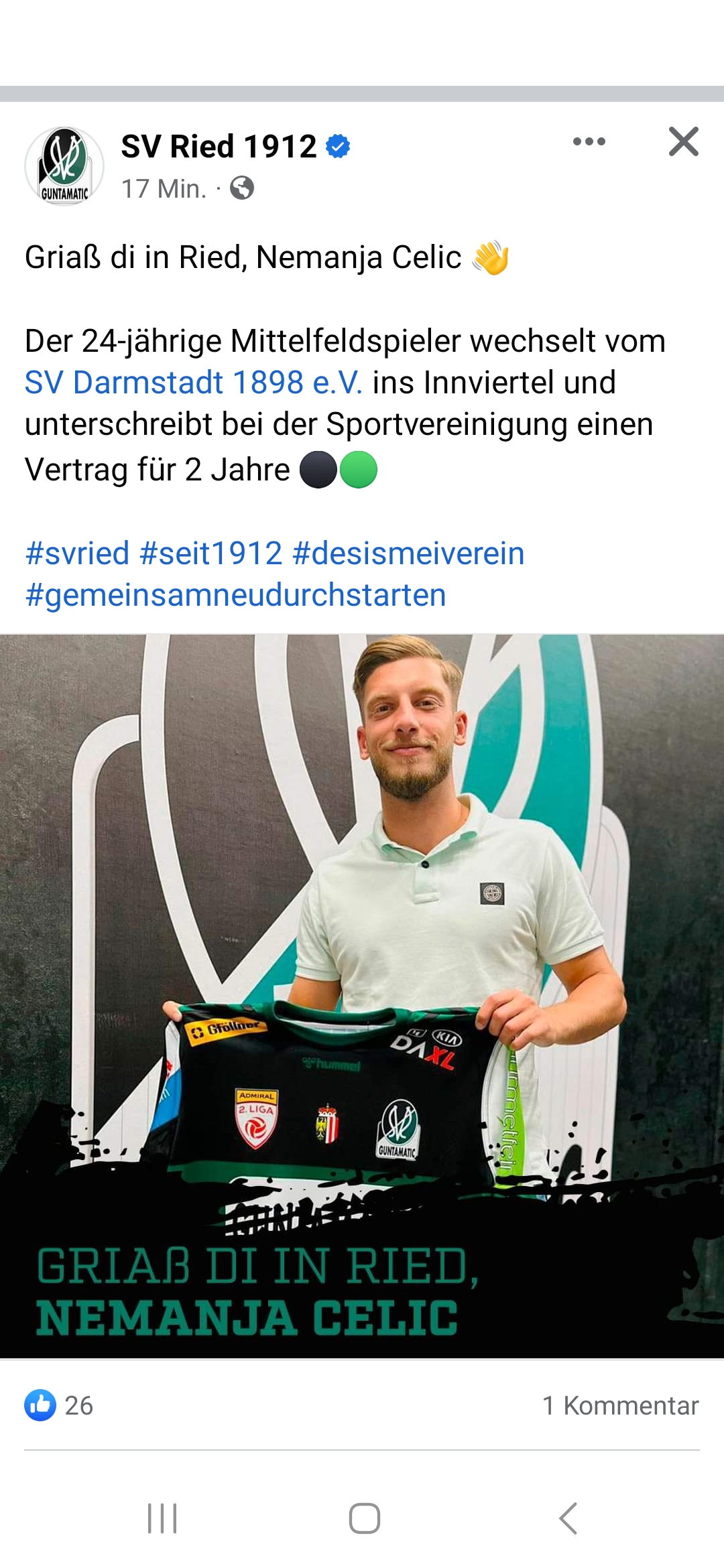Viewport: 724px width, 1568px height.
Task: Open SV Ried 1912 profile picture
Action: click(x=64, y=166)
